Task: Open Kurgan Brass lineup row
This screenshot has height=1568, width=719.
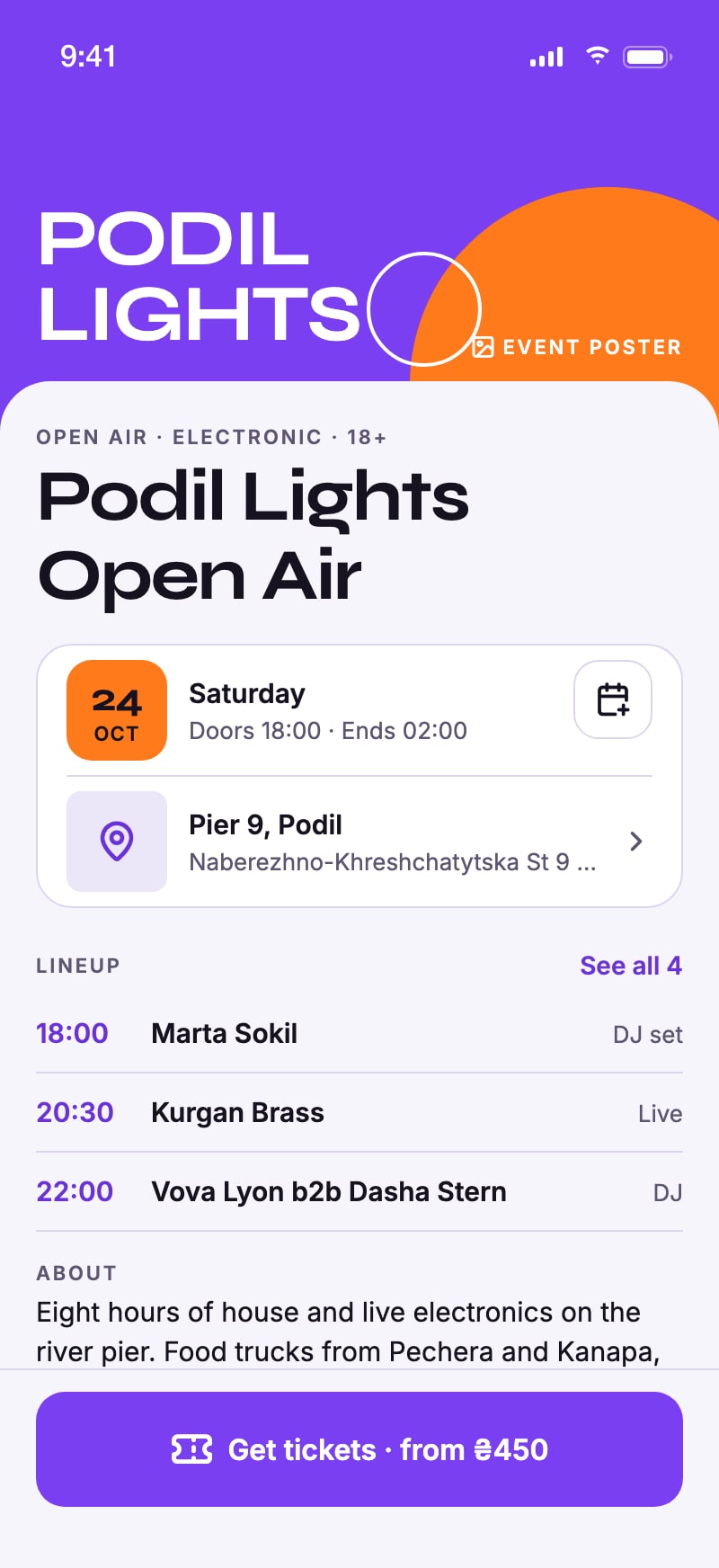Action: [359, 1113]
